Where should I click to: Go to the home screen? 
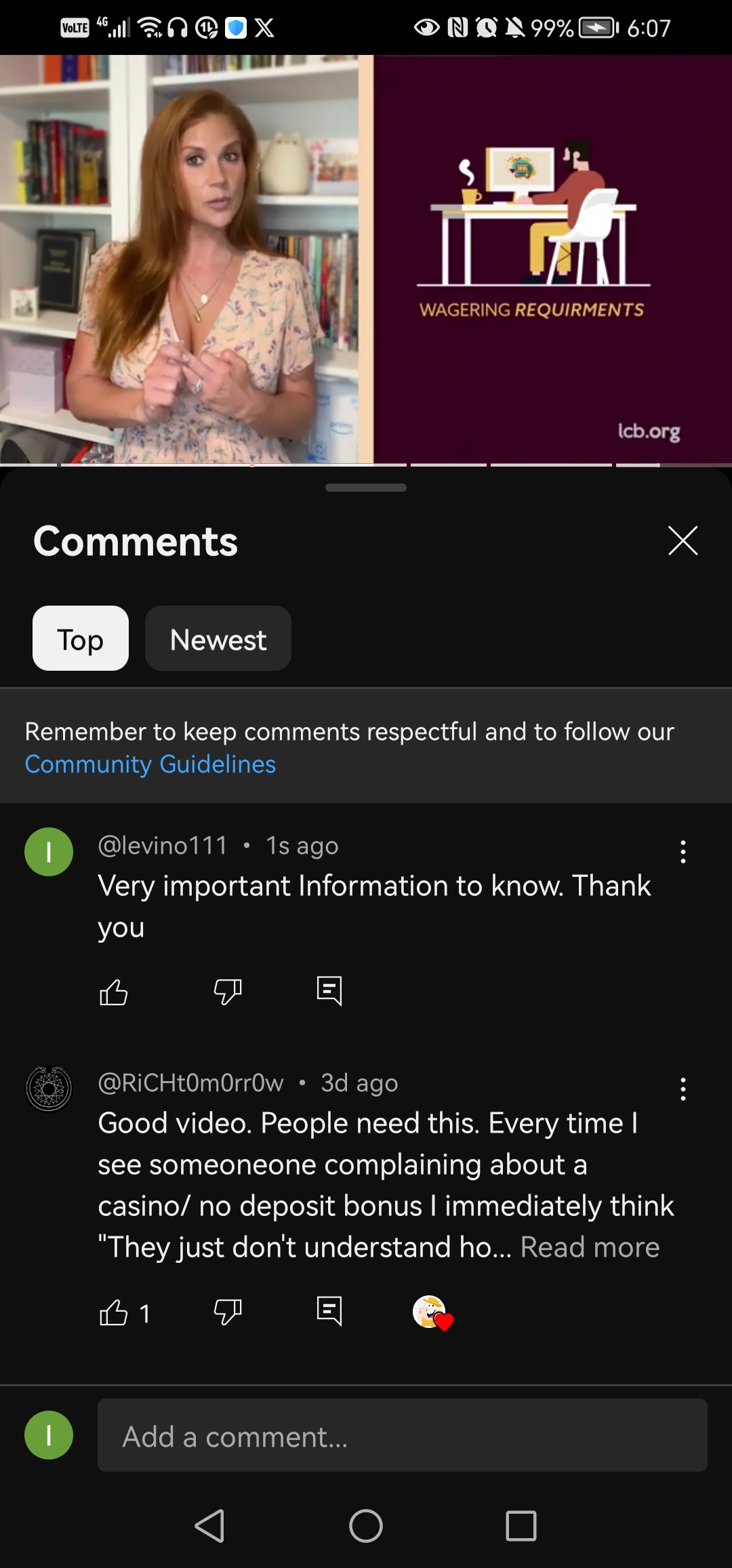pyautogui.click(x=366, y=1526)
